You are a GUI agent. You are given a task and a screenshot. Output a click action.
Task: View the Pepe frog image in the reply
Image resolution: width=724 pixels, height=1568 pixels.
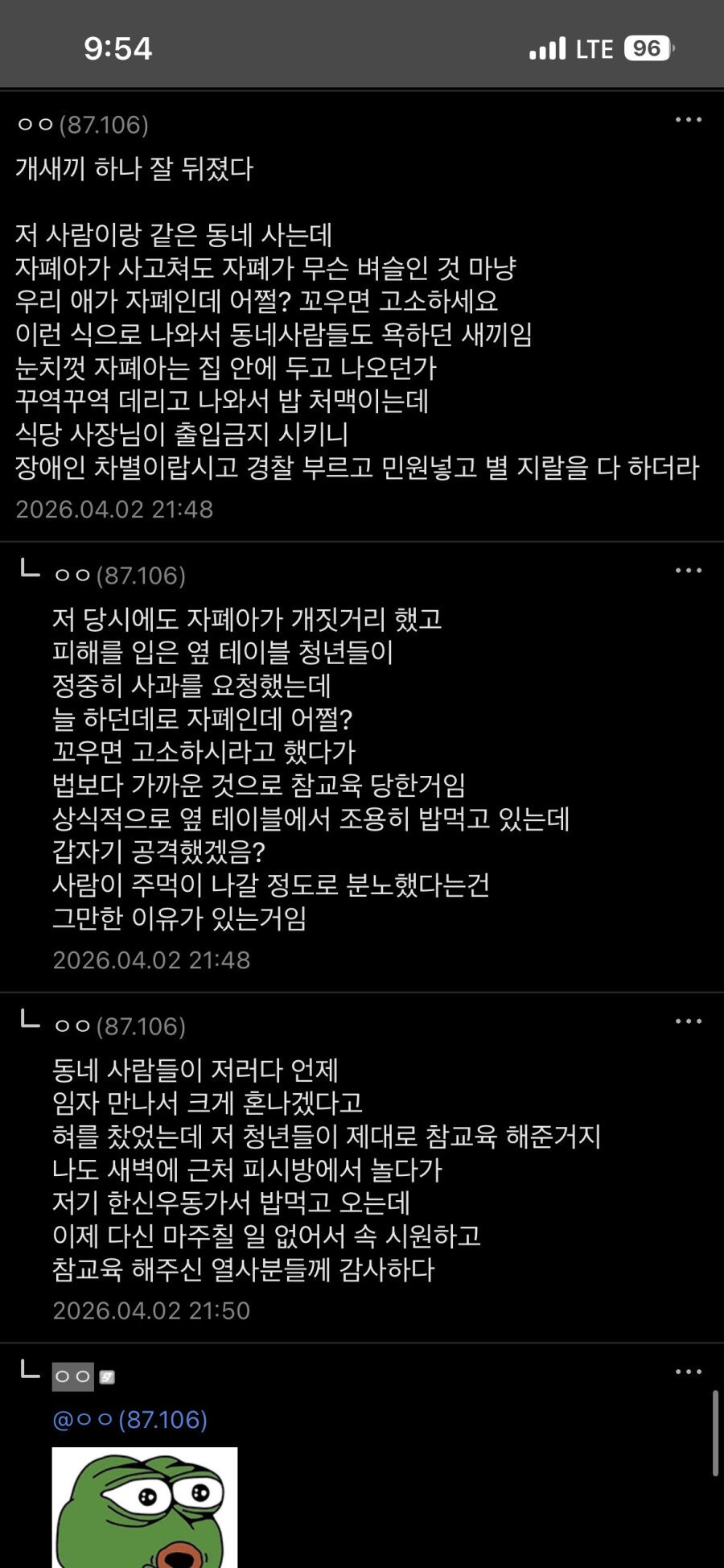(x=145, y=1507)
